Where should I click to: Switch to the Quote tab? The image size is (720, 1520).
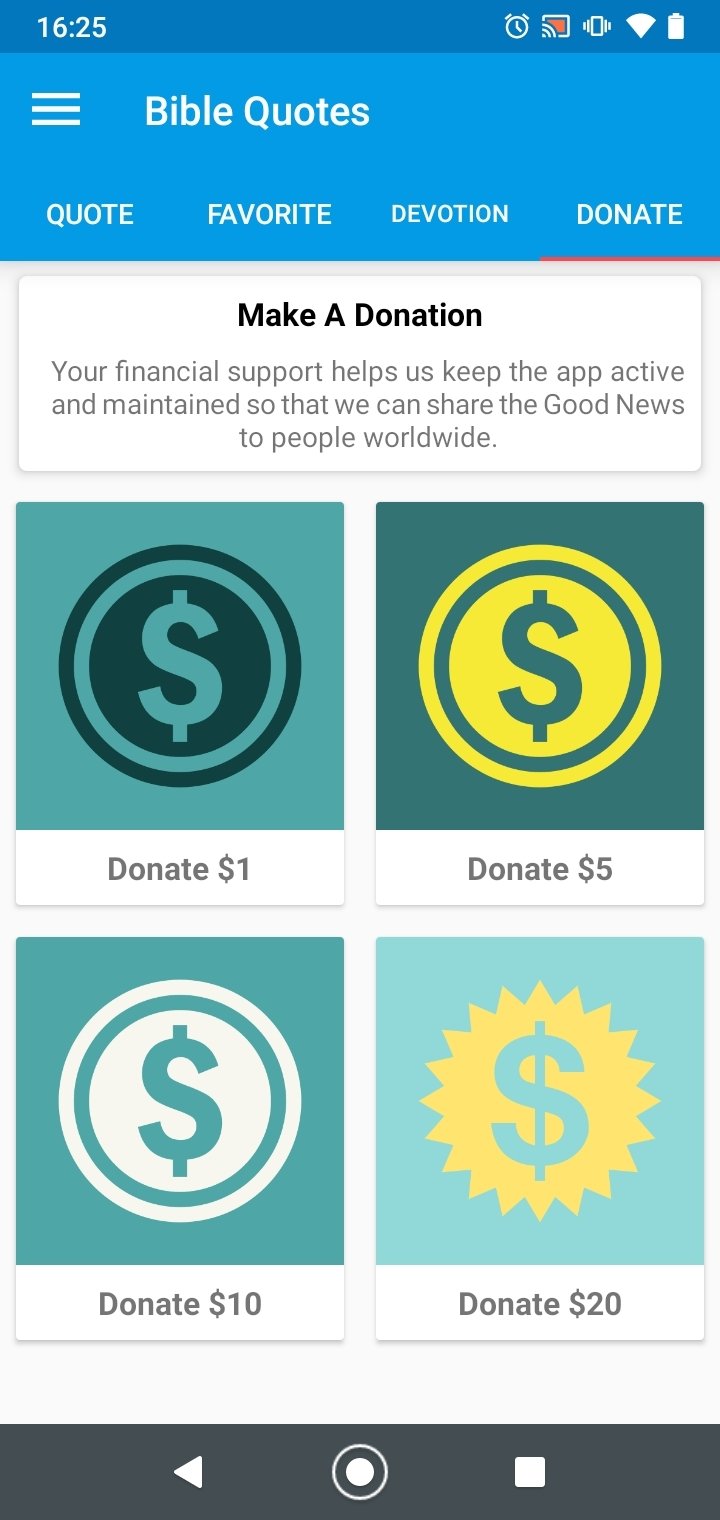90,214
